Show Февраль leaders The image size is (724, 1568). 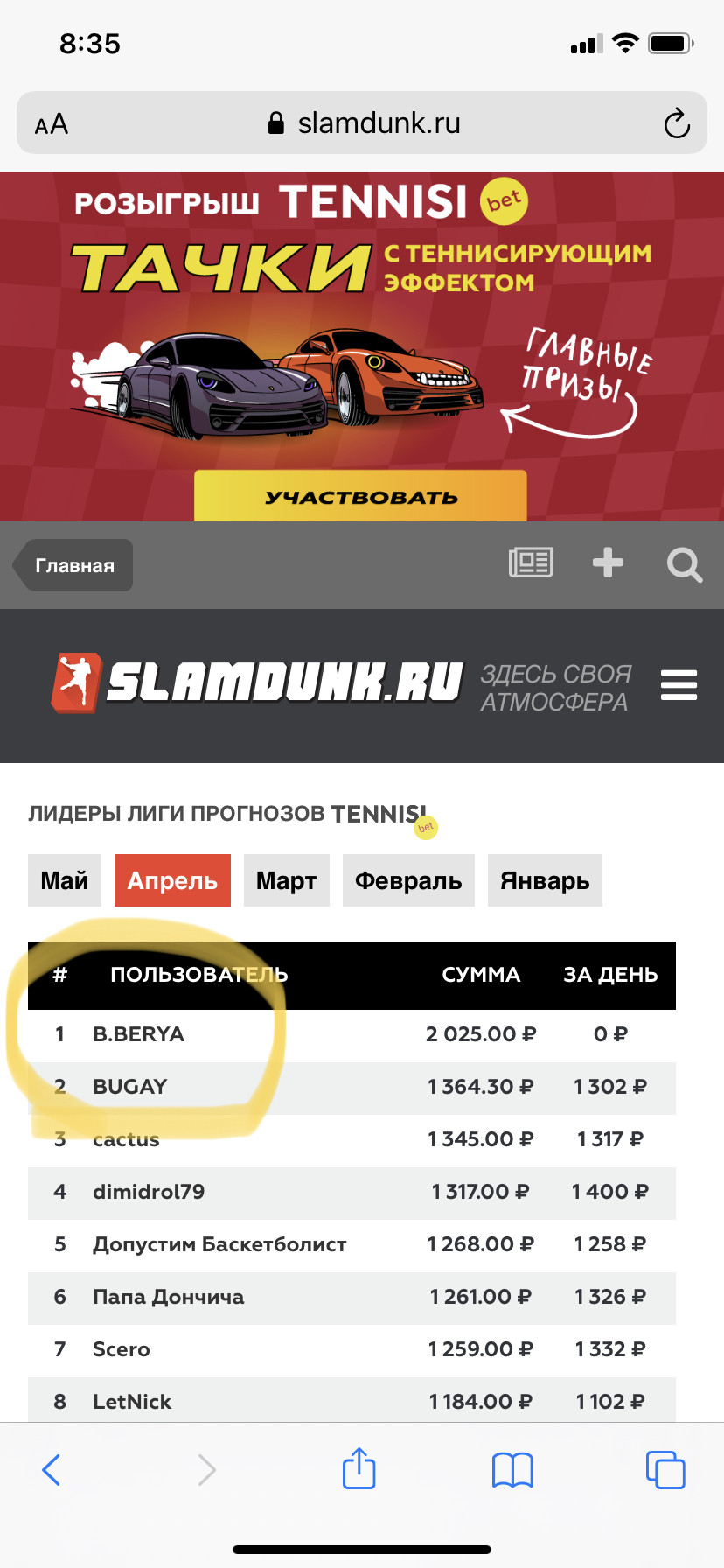tap(408, 880)
